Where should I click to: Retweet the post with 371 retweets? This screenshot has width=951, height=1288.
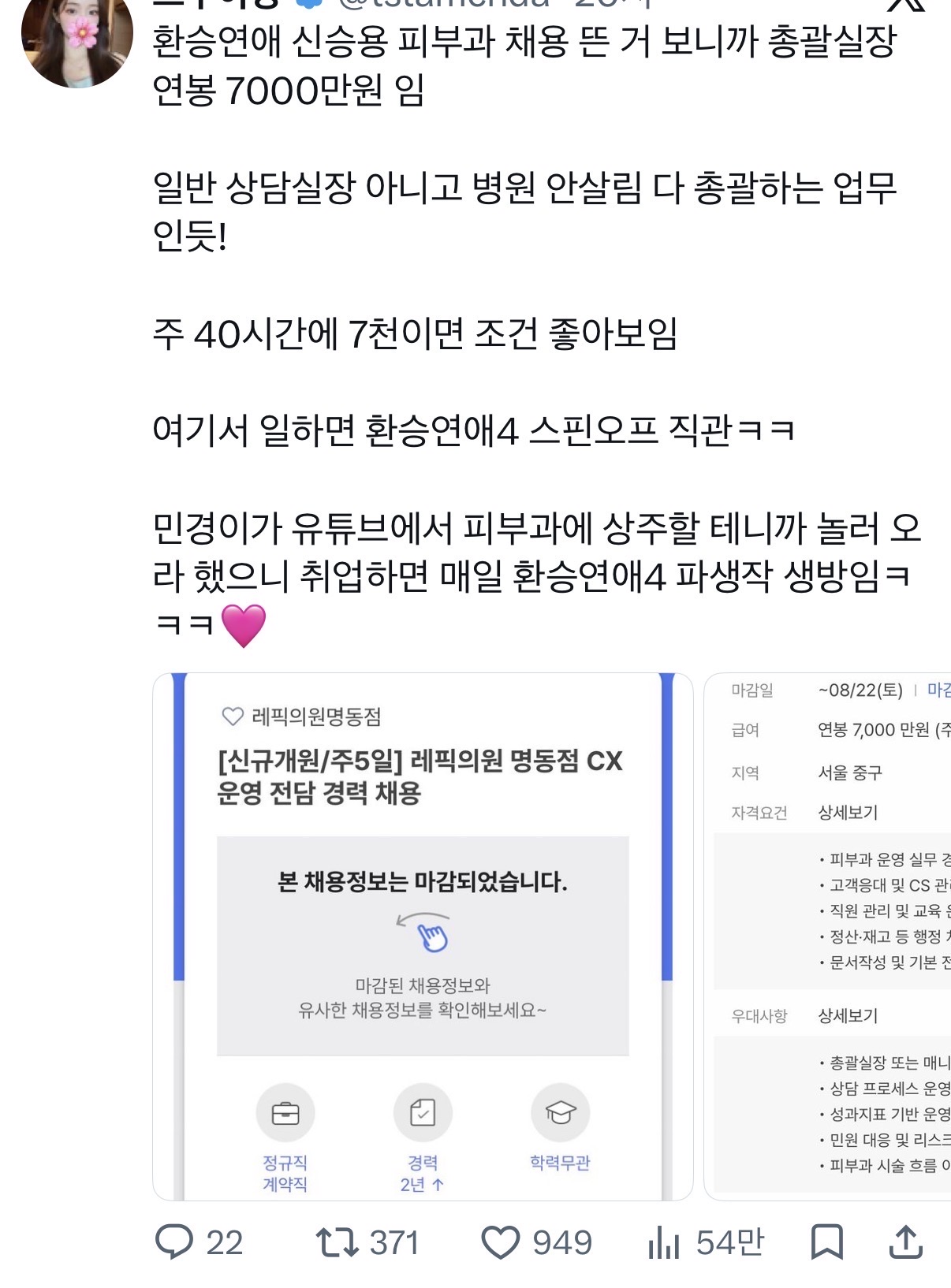(x=367, y=1243)
